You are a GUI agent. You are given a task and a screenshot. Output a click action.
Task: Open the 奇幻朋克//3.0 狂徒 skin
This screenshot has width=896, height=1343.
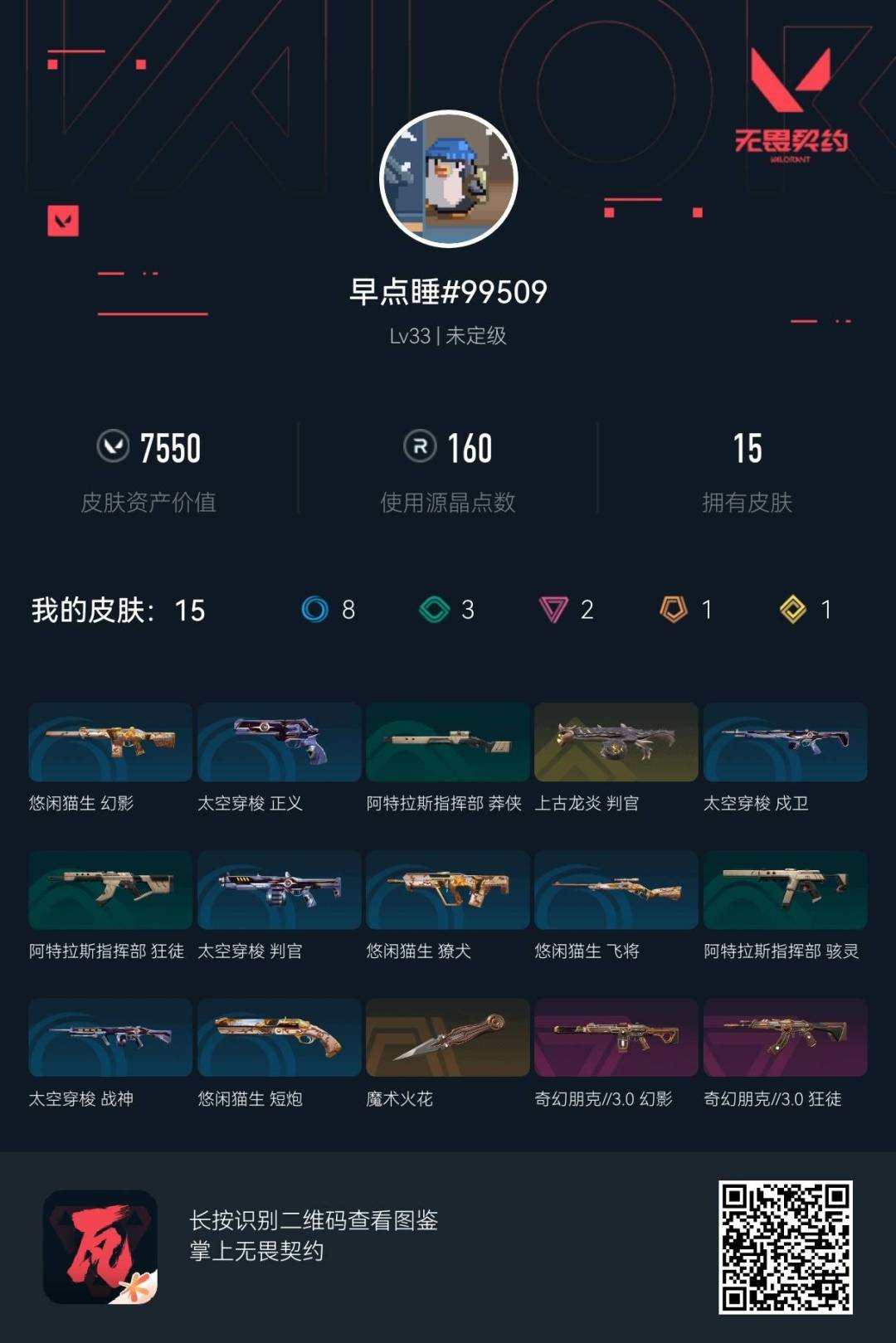(x=786, y=1038)
